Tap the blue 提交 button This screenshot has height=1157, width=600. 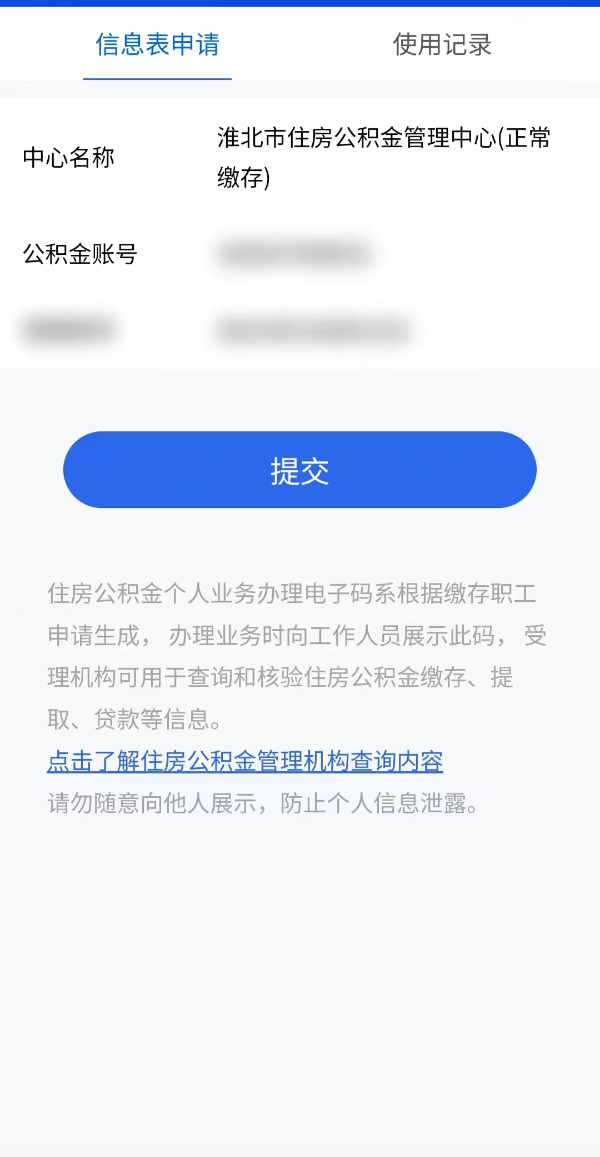(x=300, y=470)
